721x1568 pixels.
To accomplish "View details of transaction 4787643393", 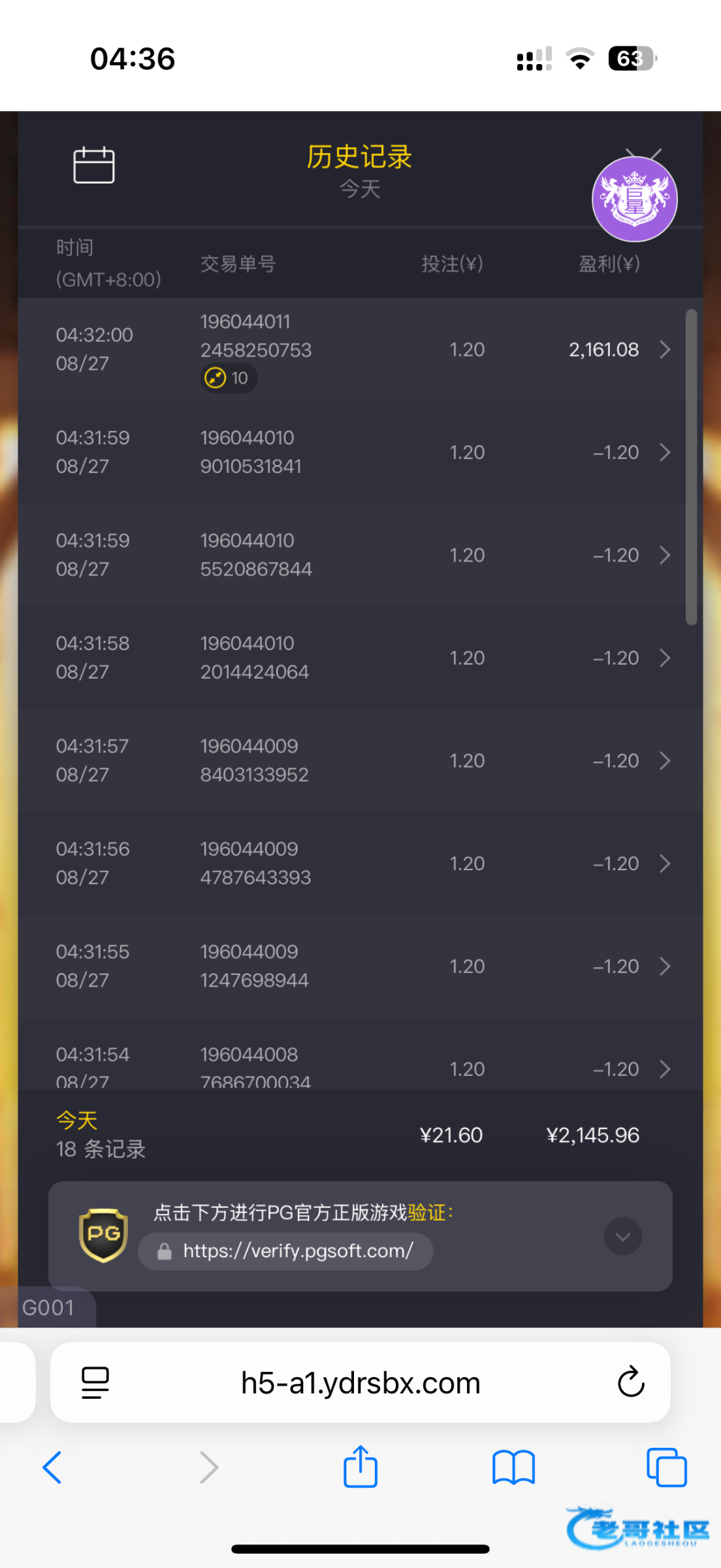I will 360,863.
